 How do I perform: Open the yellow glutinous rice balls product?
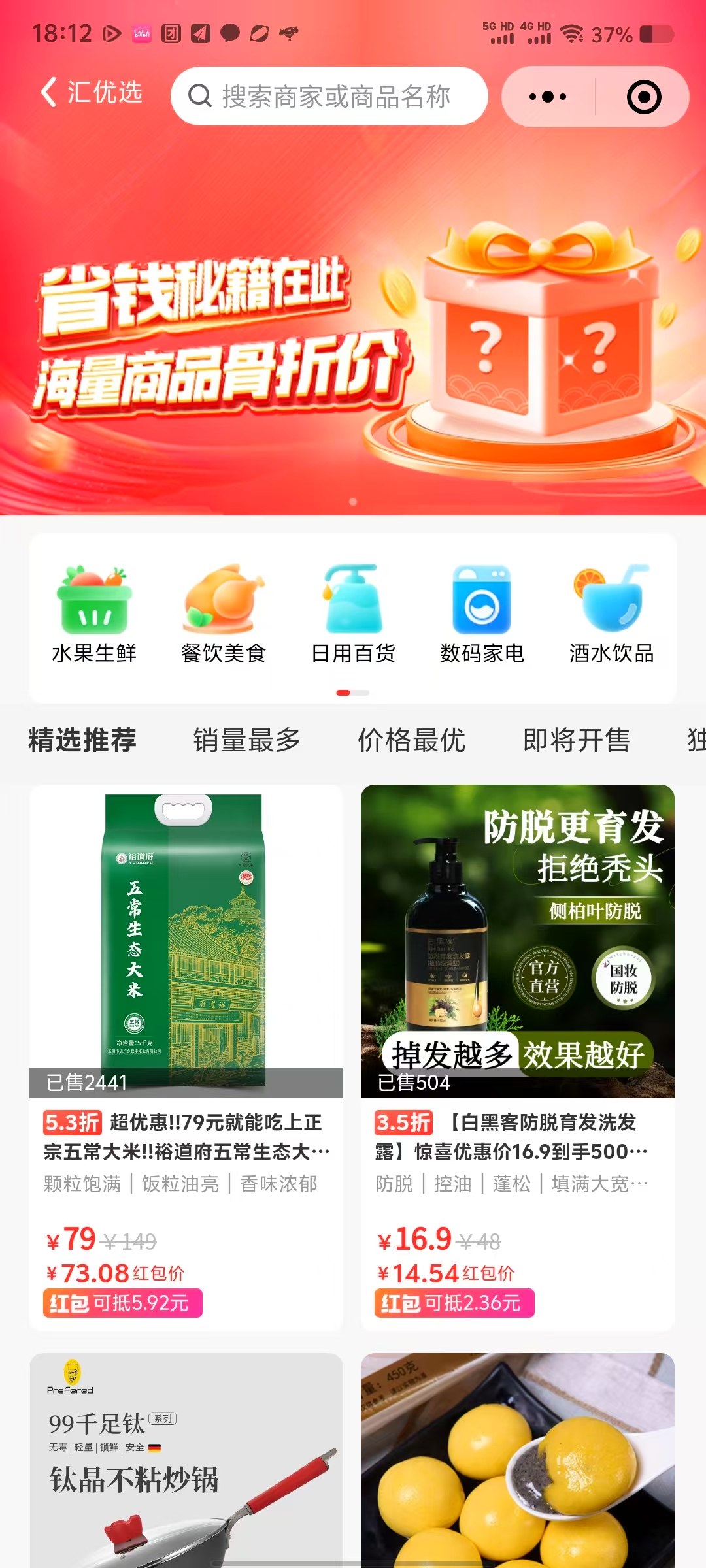pos(517,1463)
